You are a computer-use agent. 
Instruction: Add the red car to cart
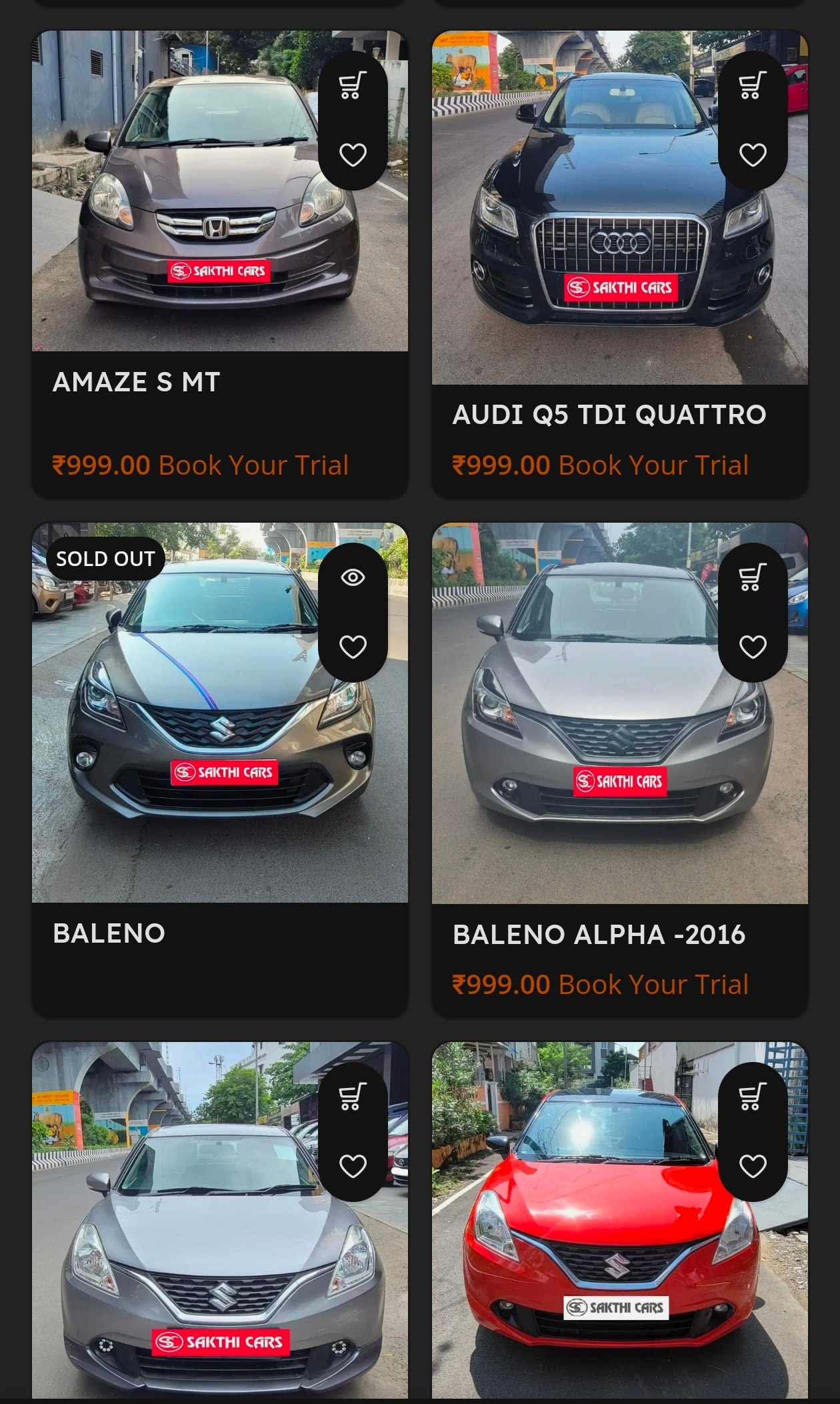753,1097
